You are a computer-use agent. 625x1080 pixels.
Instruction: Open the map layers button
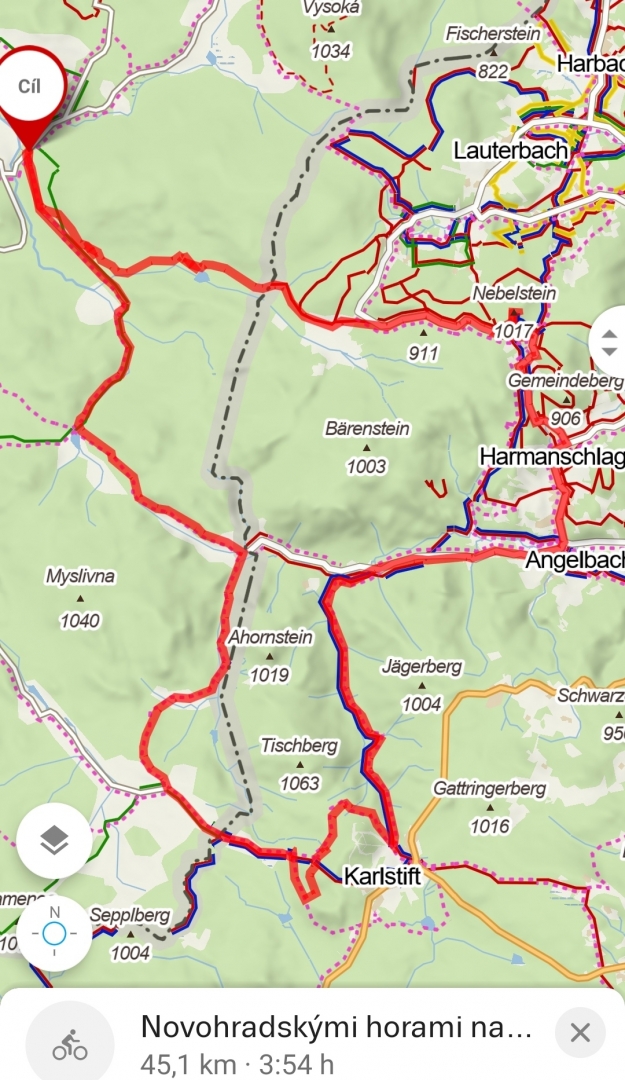[54, 840]
